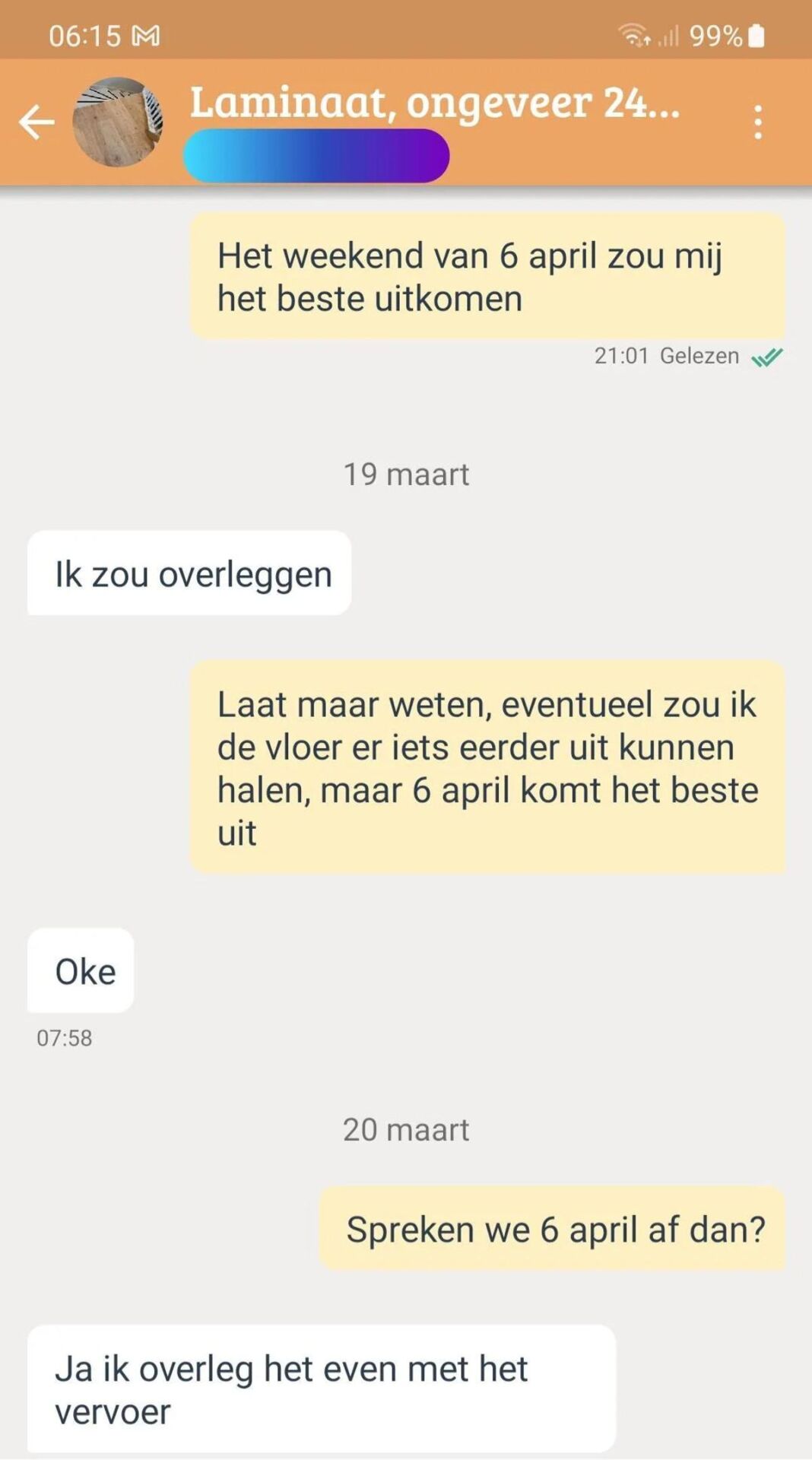812x1460 pixels.
Task: Open the Laminaat listing photo
Action: (x=118, y=122)
